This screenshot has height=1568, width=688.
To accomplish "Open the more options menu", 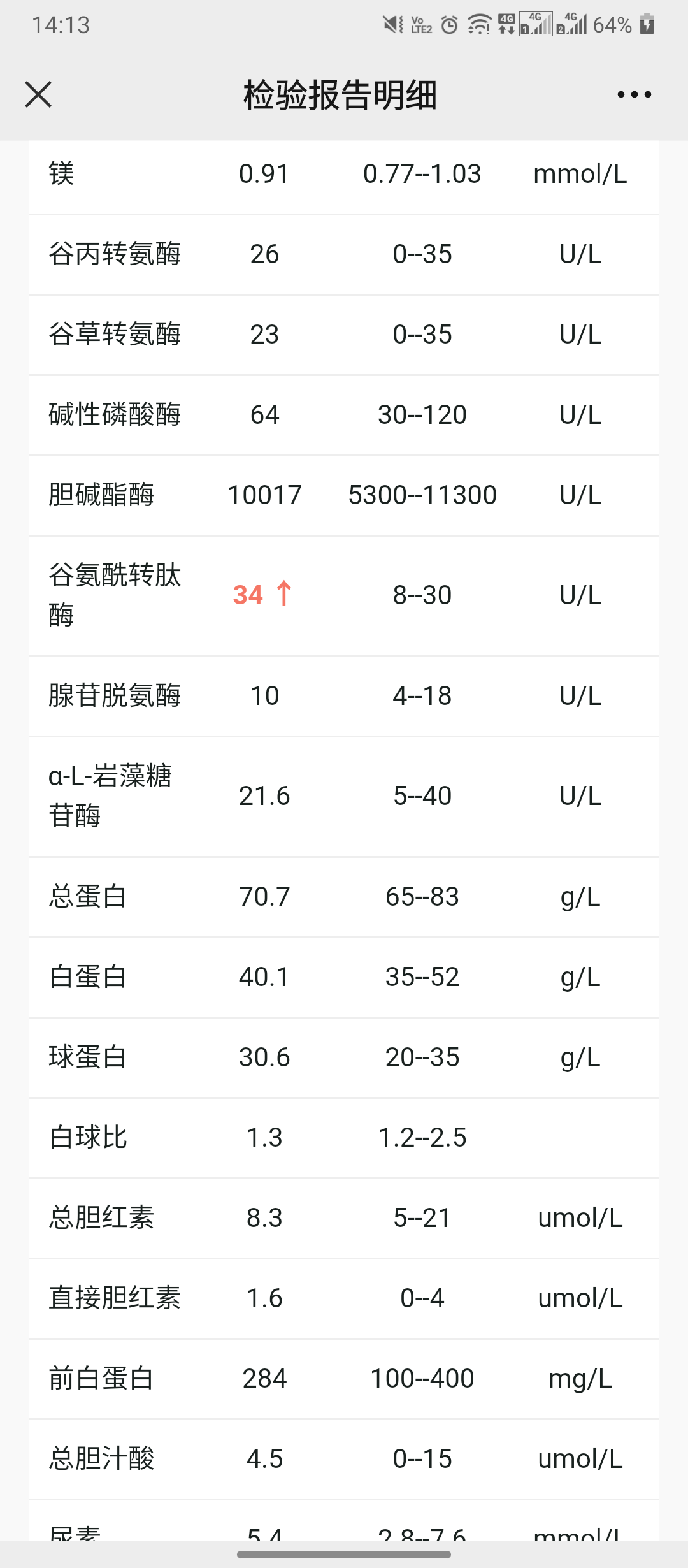I will (634, 94).
